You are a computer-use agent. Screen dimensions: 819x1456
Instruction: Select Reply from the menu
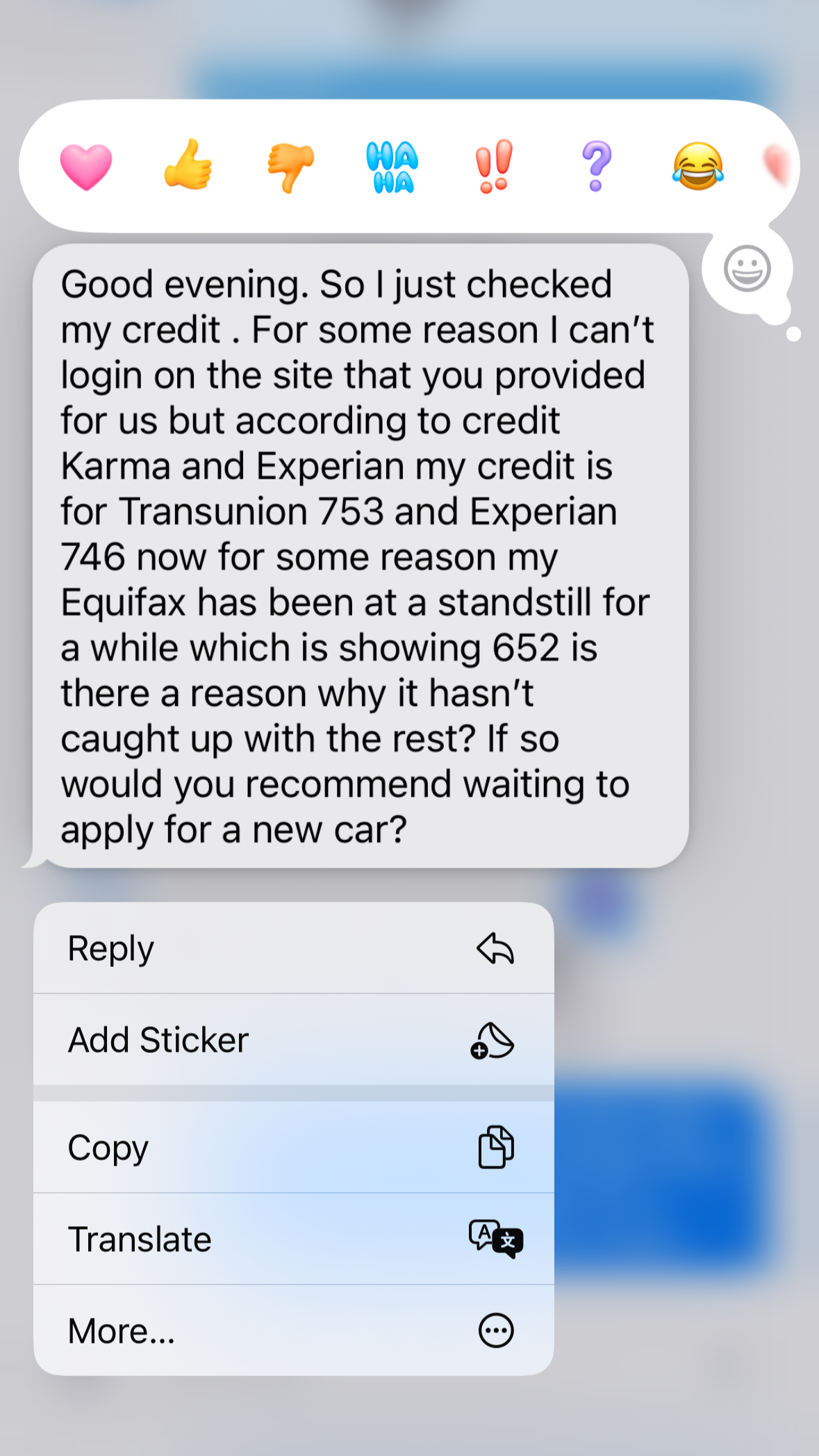[294, 948]
